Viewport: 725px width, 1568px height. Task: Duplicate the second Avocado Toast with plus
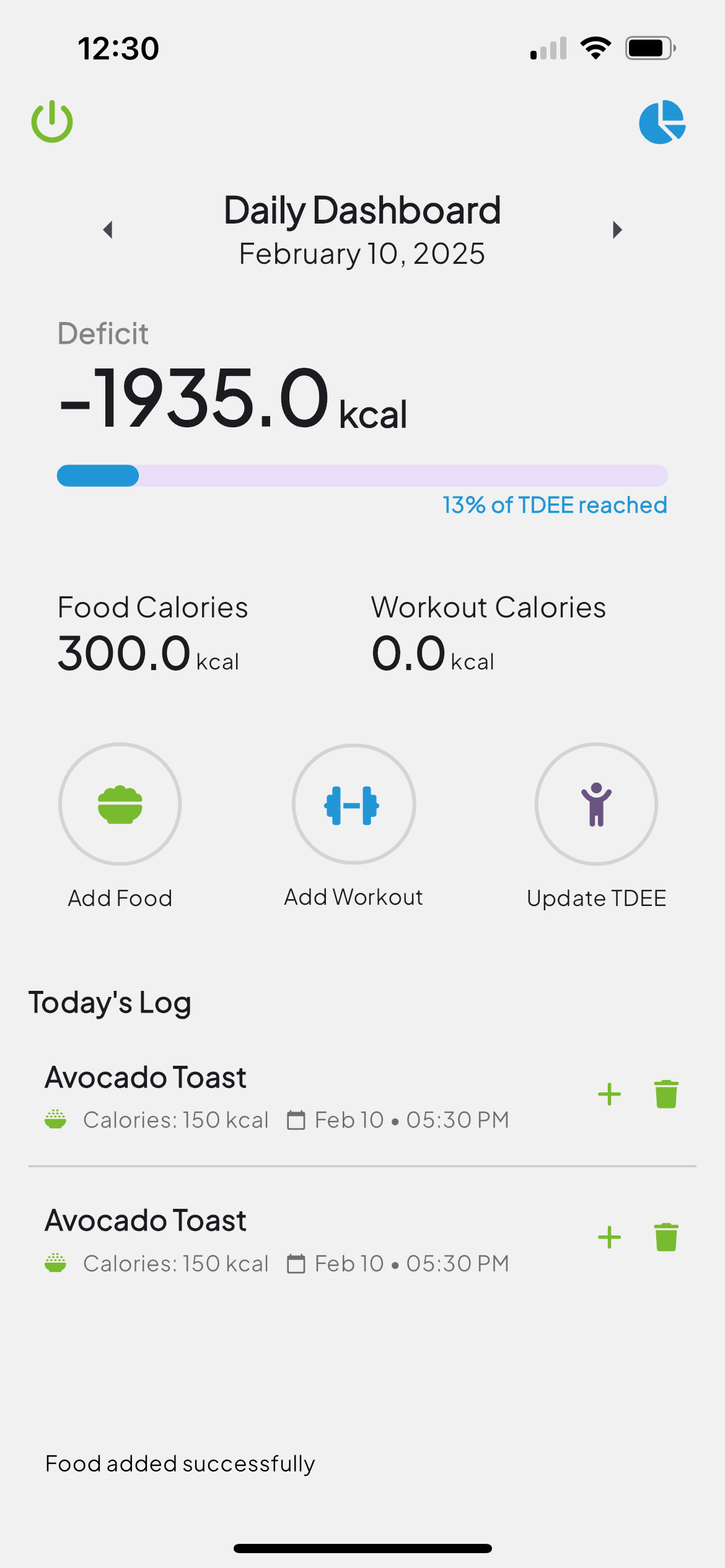coord(609,1237)
